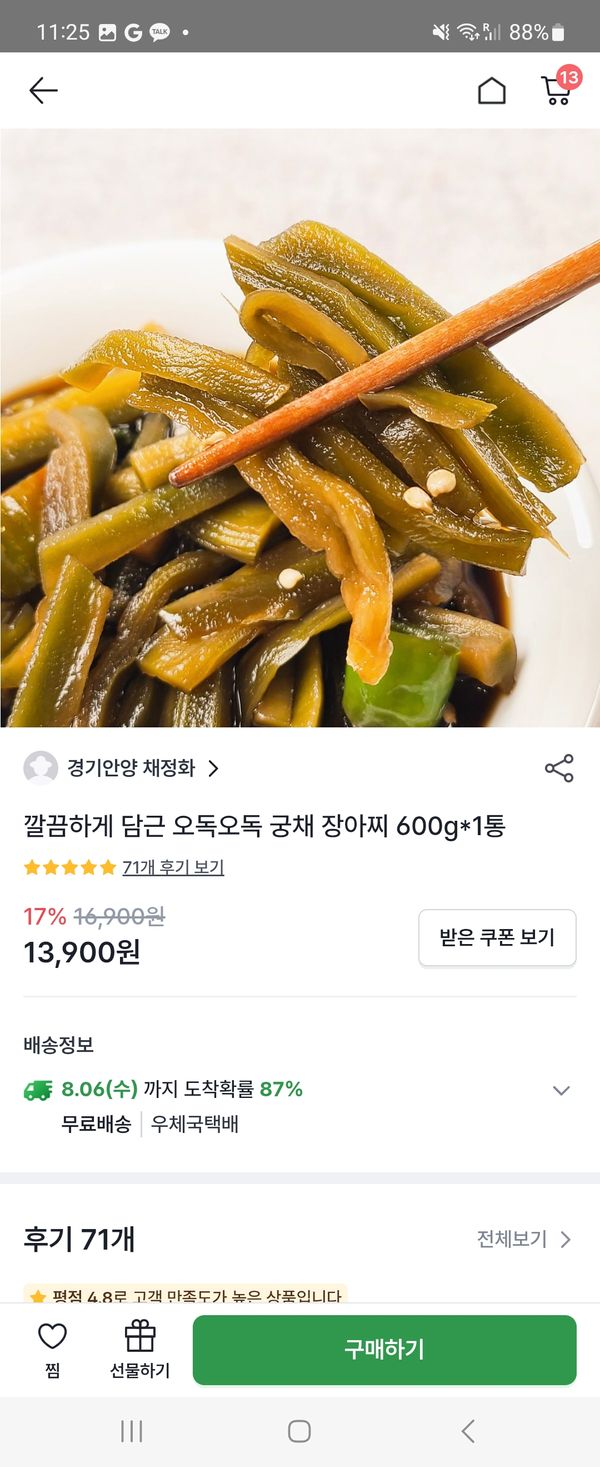Tap 받은 쿠폰 보기 button
600x1467 pixels.
pos(497,938)
